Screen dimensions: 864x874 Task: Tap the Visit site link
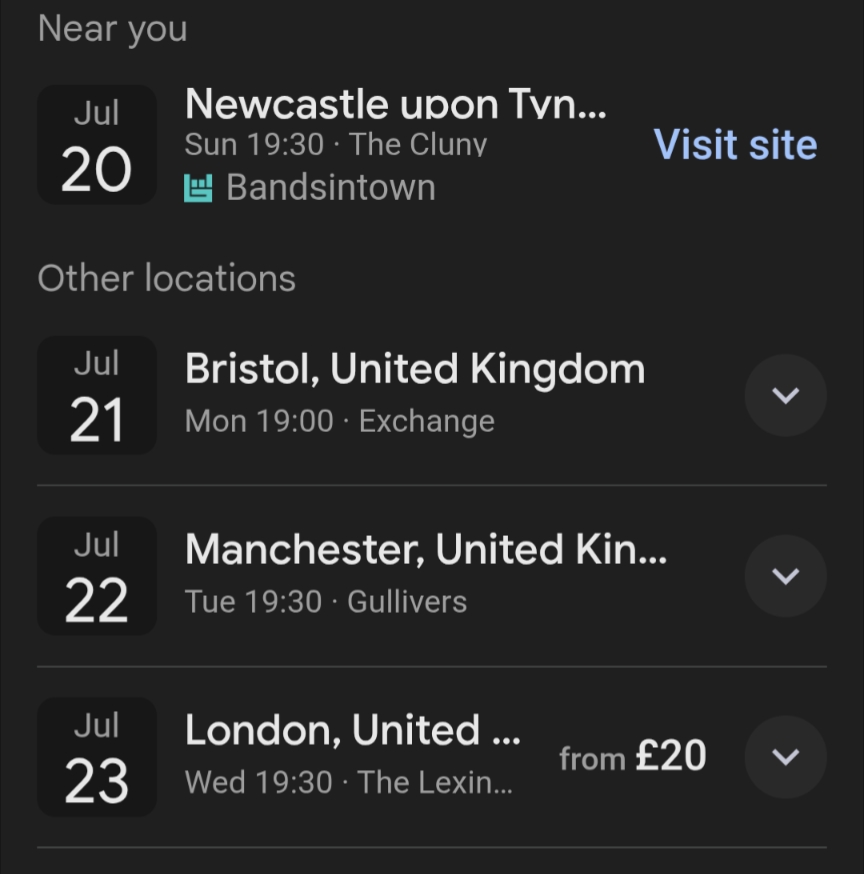pyautogui.click(x=735, y=145)
